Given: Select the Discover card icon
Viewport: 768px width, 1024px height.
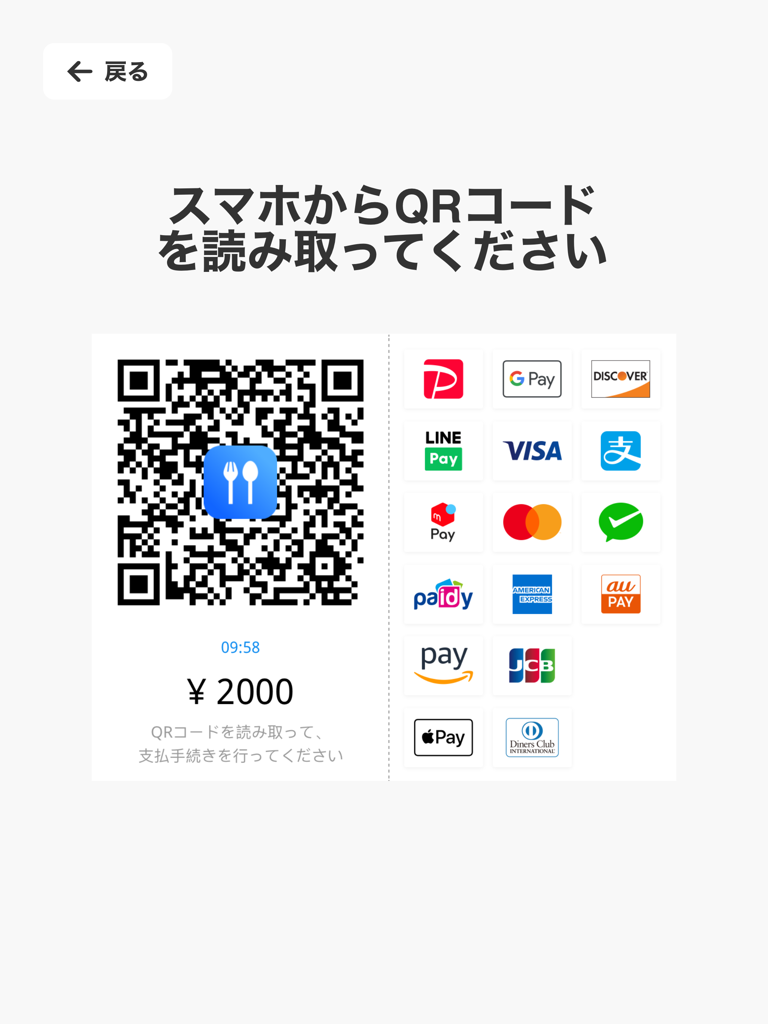Looking at the screenshot, I should click(x=621, y=379).
